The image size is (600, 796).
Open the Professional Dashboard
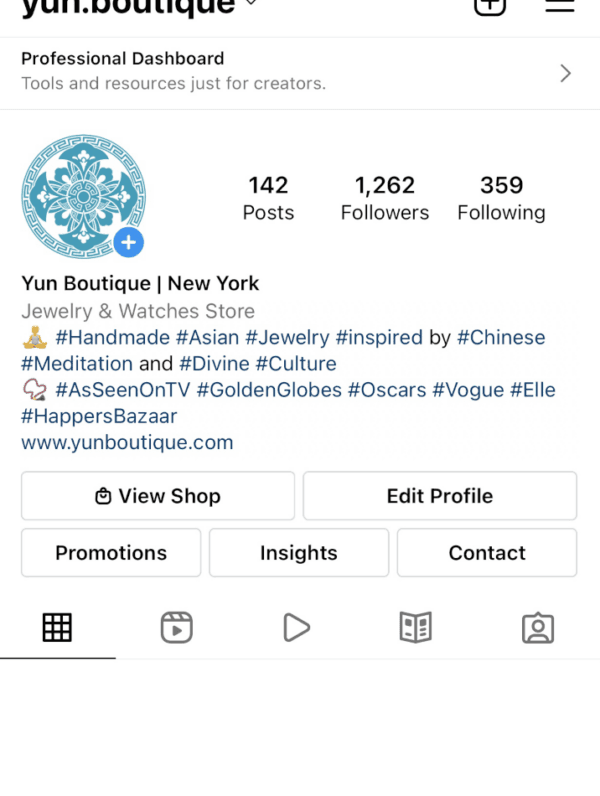[x=300, y=72]
